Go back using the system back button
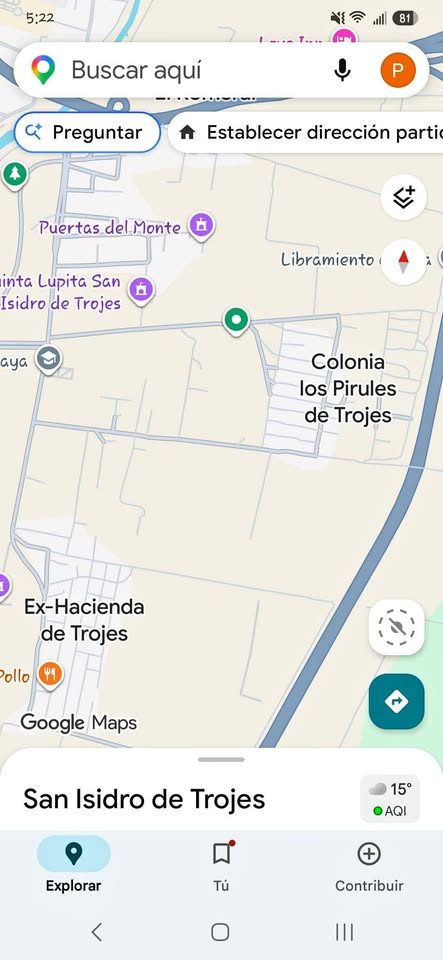 click(x=96, y=932)
